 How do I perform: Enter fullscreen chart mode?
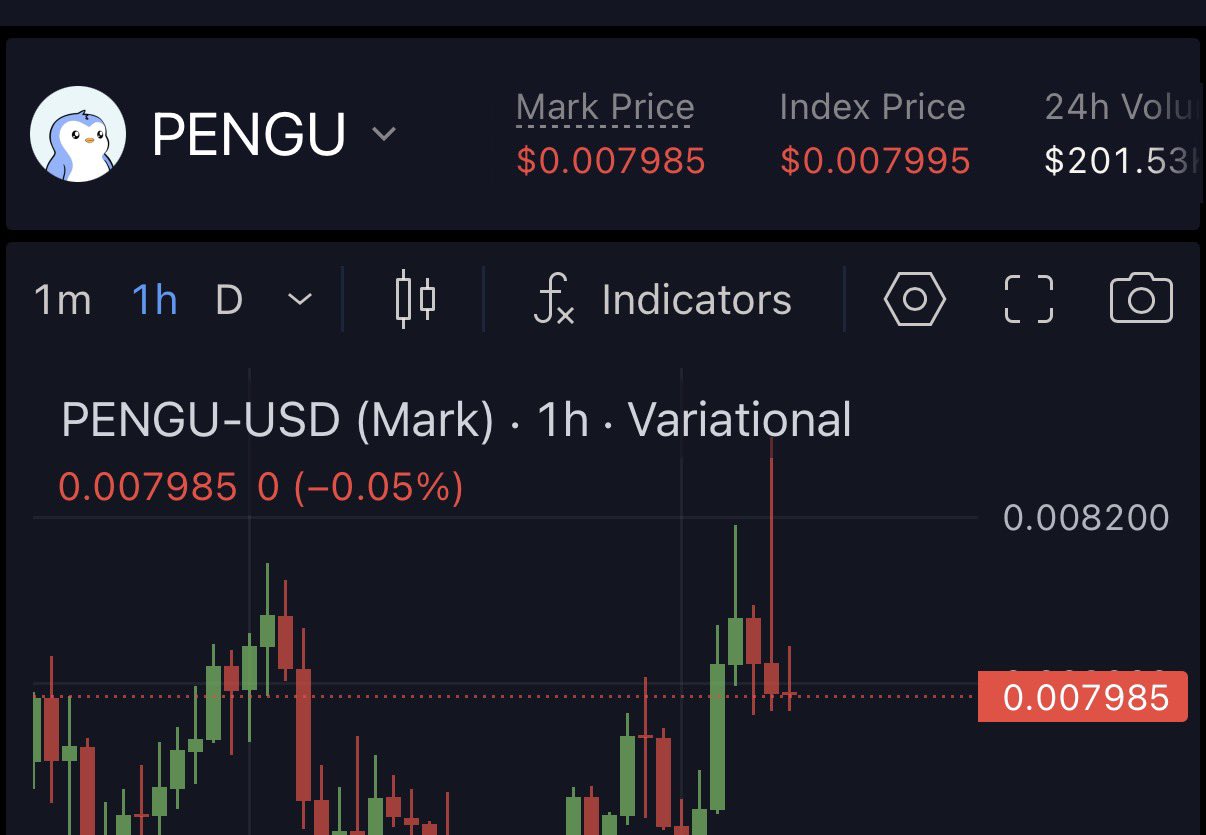pos(1028,299)
